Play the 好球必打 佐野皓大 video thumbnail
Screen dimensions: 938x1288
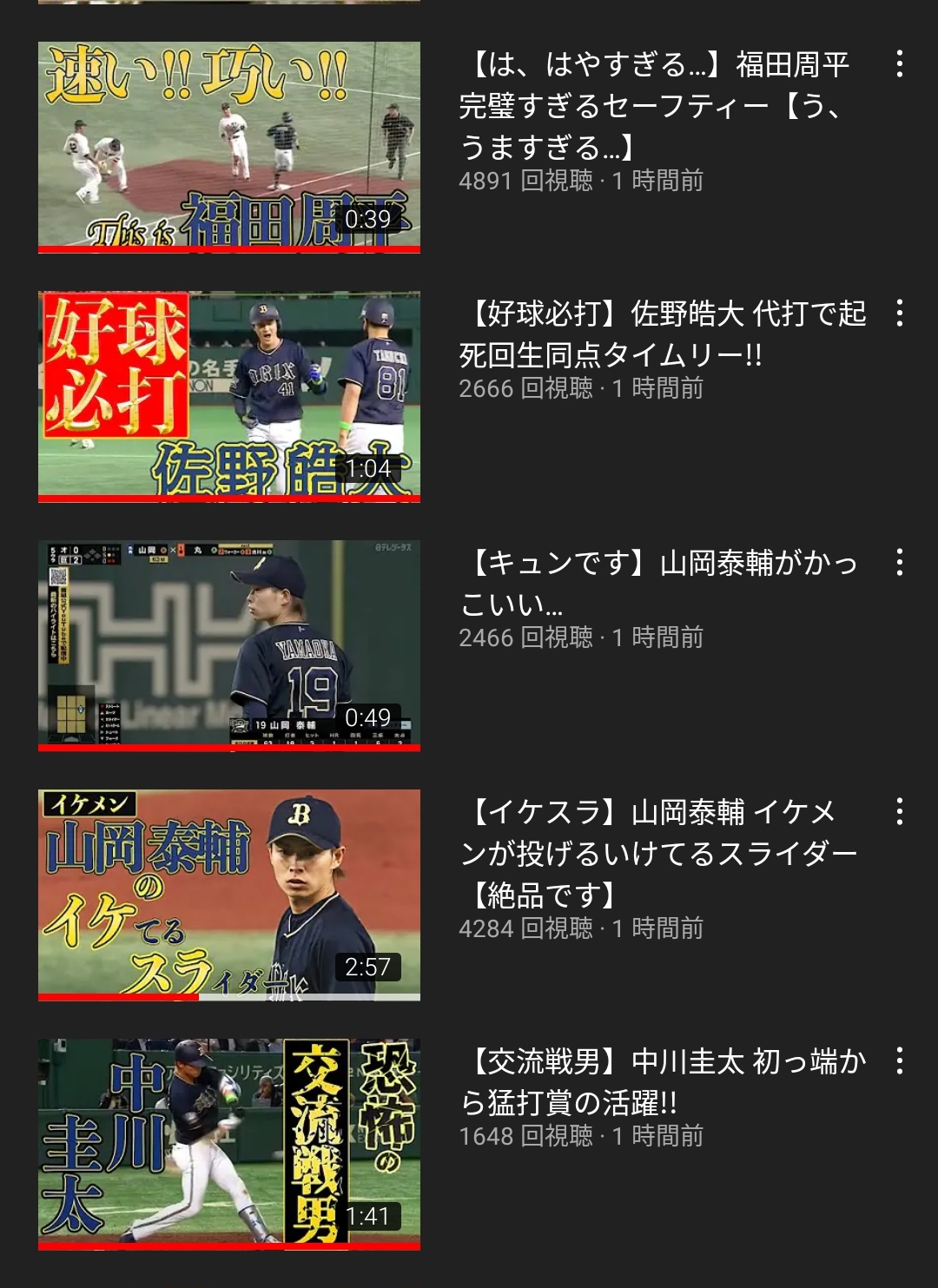point(229,396)
